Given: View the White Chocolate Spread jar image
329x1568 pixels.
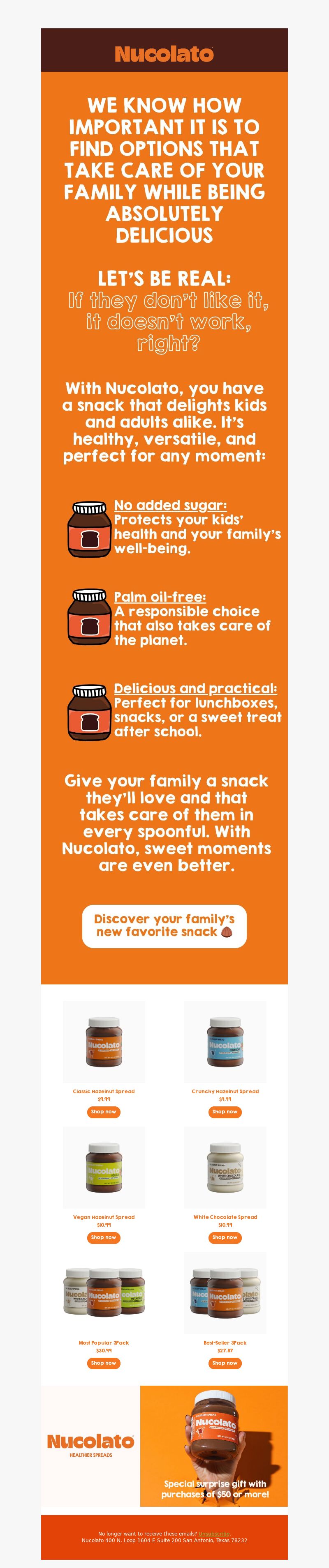Looking at the screenshot, I should 225,1168.
